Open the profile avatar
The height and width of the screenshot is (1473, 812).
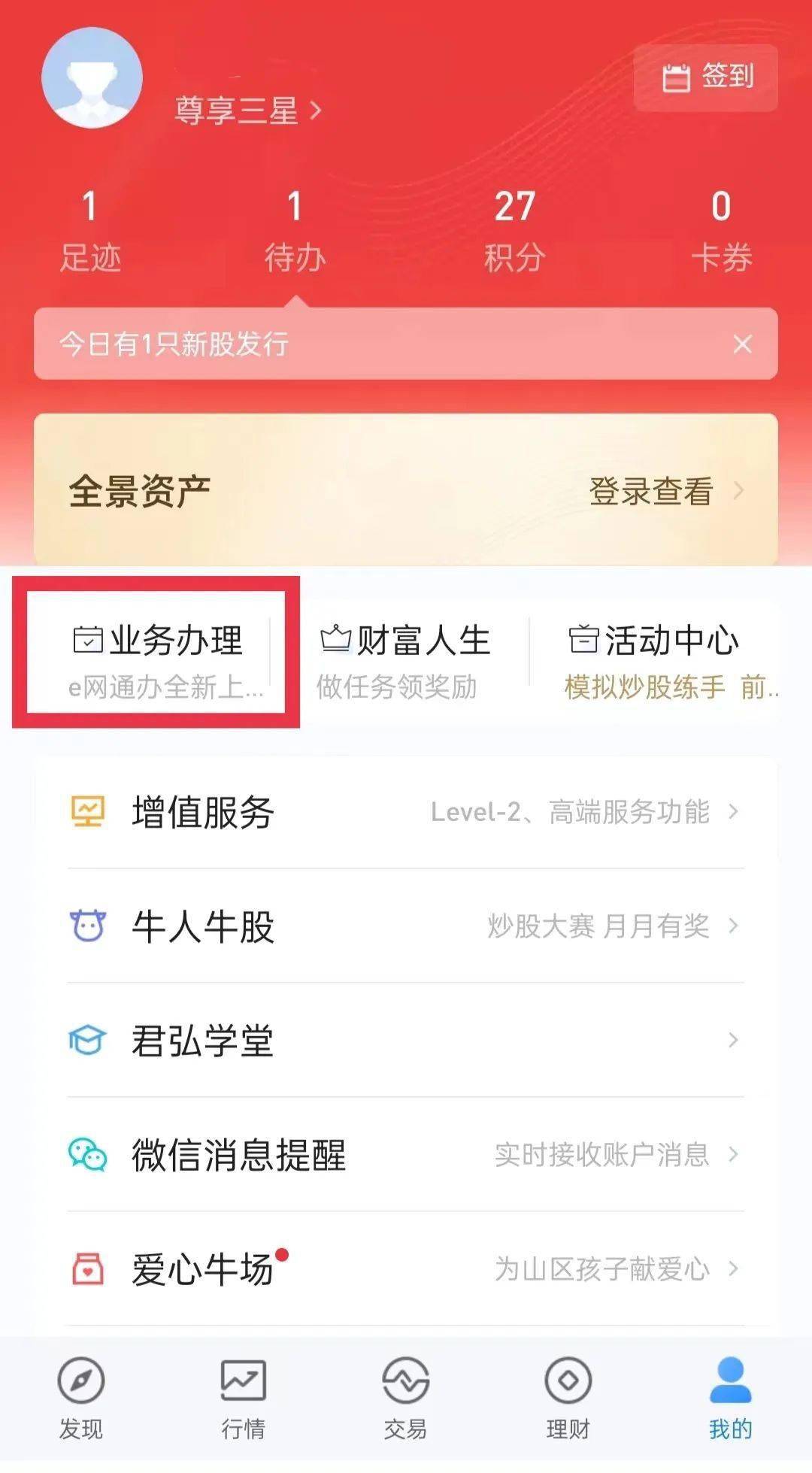tap(92, 77)
